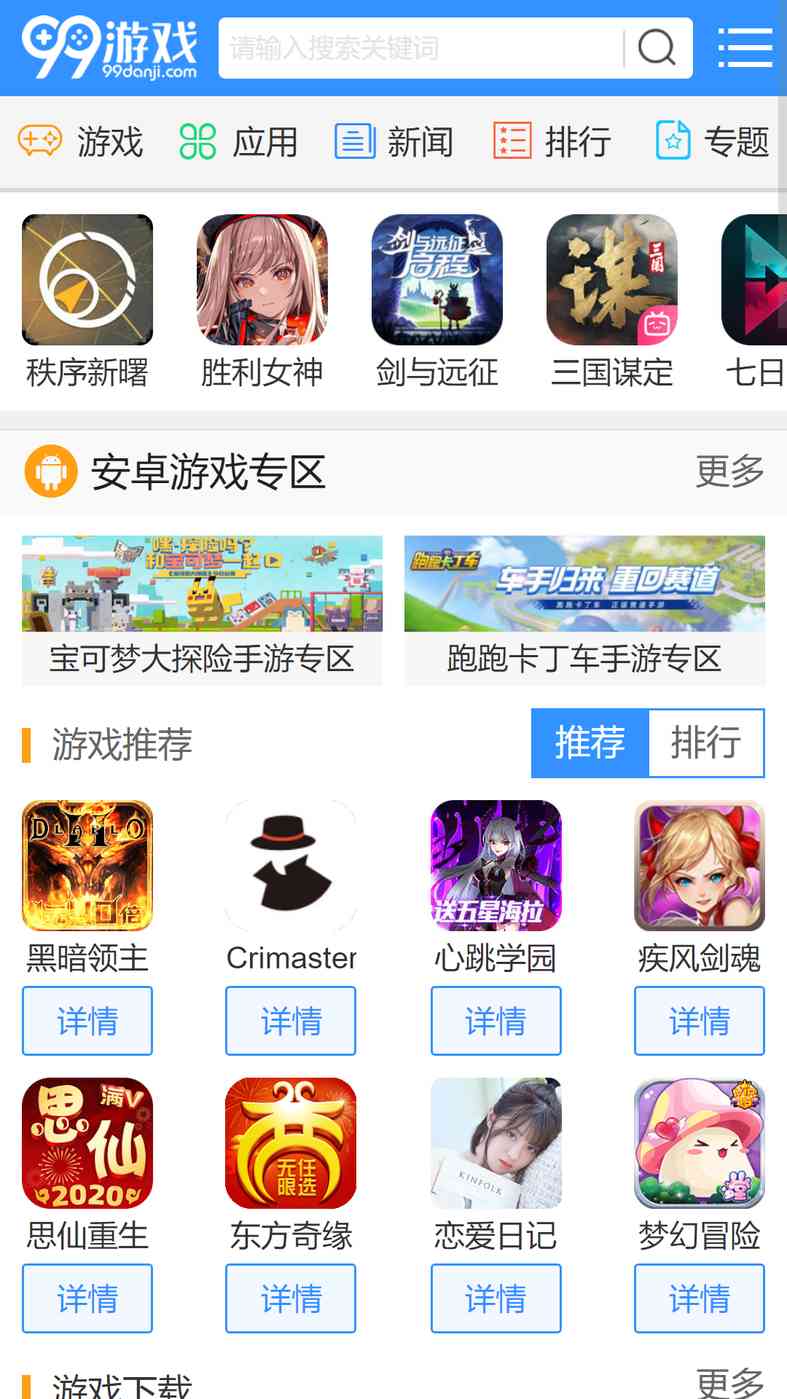Open the 应用 section
Screen dimensions: 787x1399
coord(238,142)
